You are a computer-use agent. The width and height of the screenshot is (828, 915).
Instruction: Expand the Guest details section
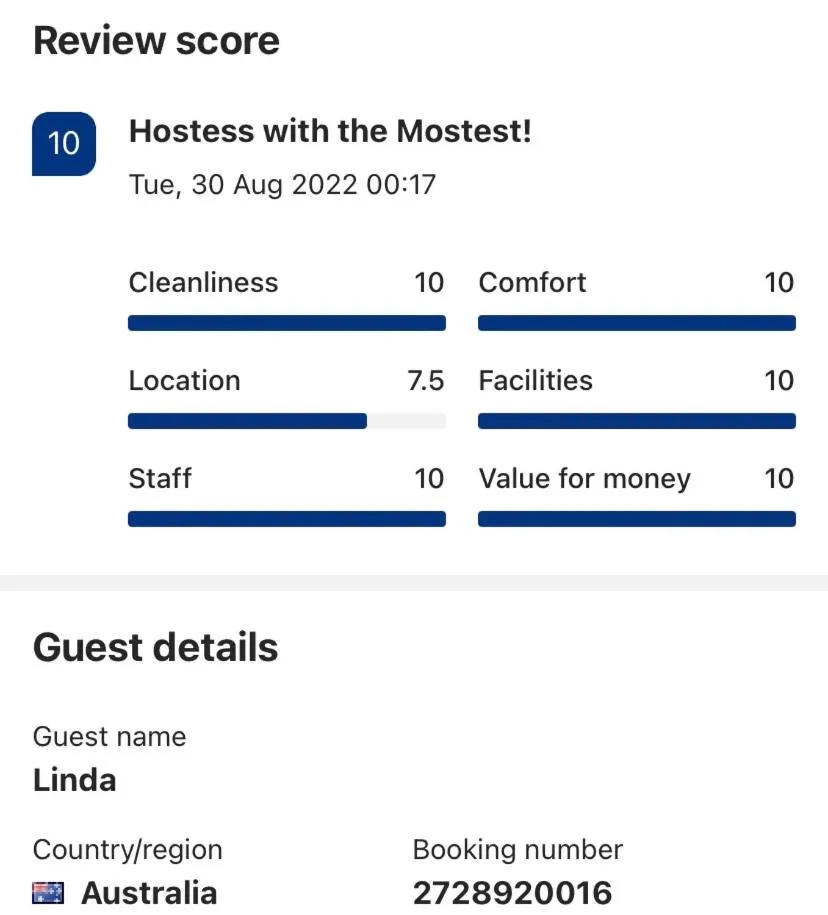coord(155,646)
